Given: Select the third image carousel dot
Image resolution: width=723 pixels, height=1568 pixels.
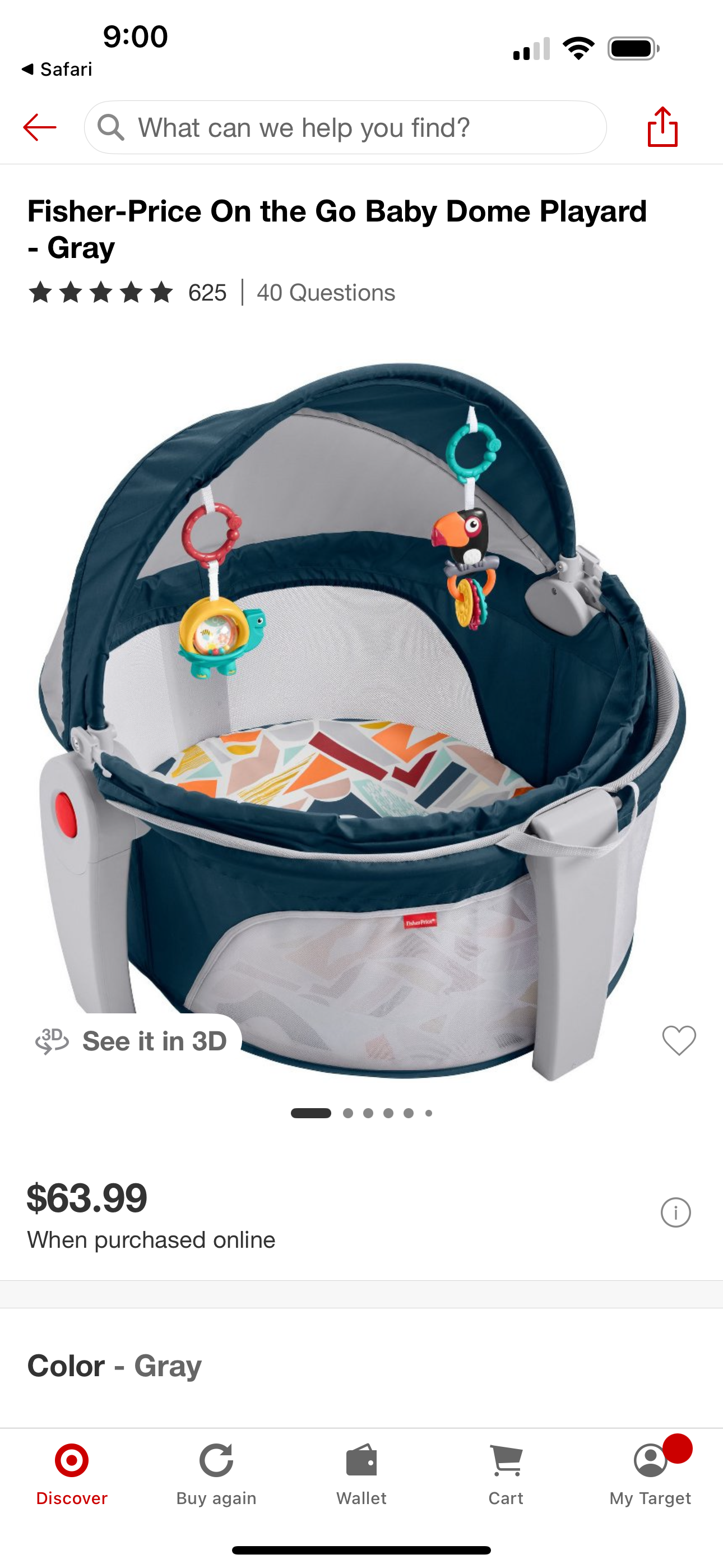Looking at the screenshot, I should click(368, 1112).
